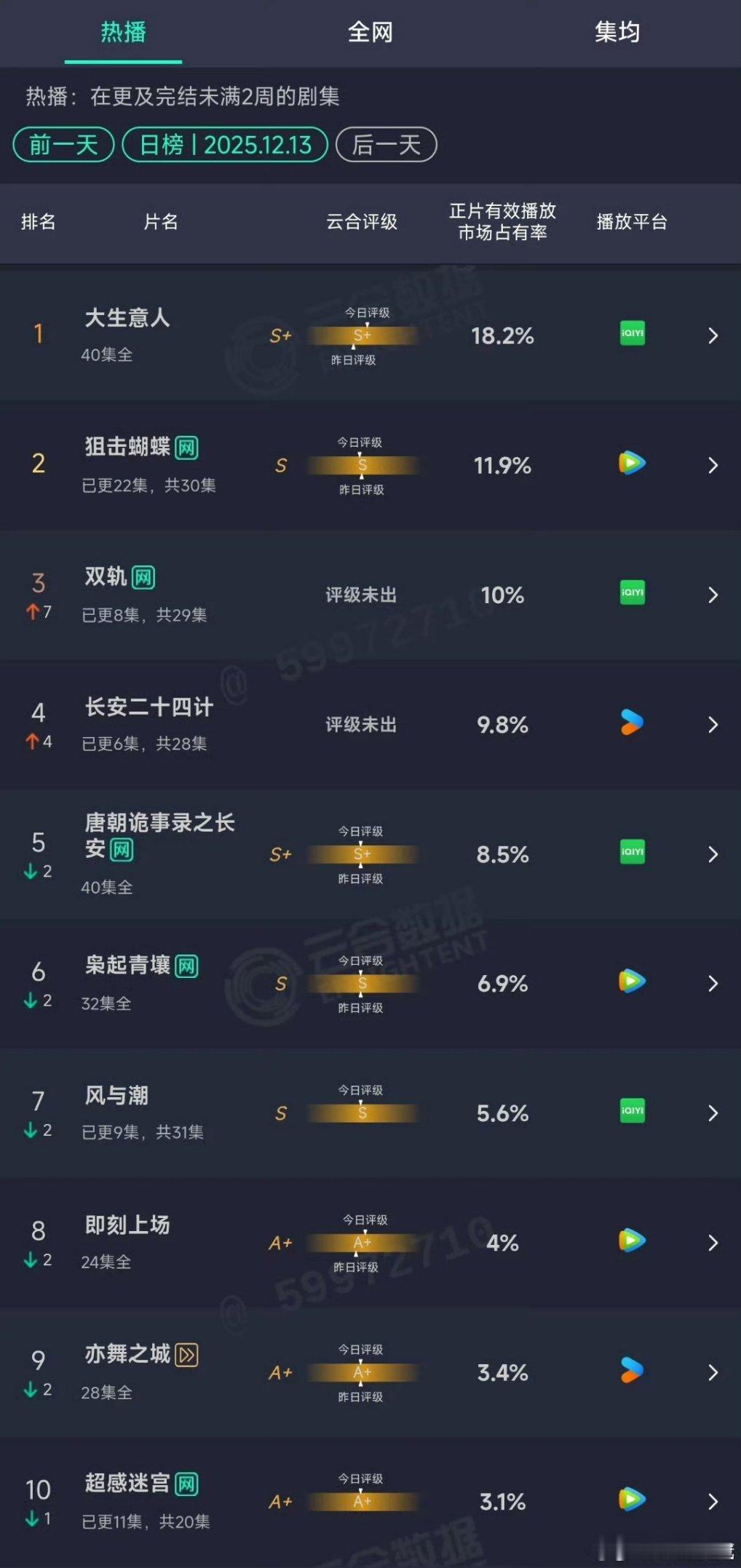The width and height of the screenshot is (741, 1568).
Task: Click the Tencent Video icon for 枭起青壤
Action: 631,982
